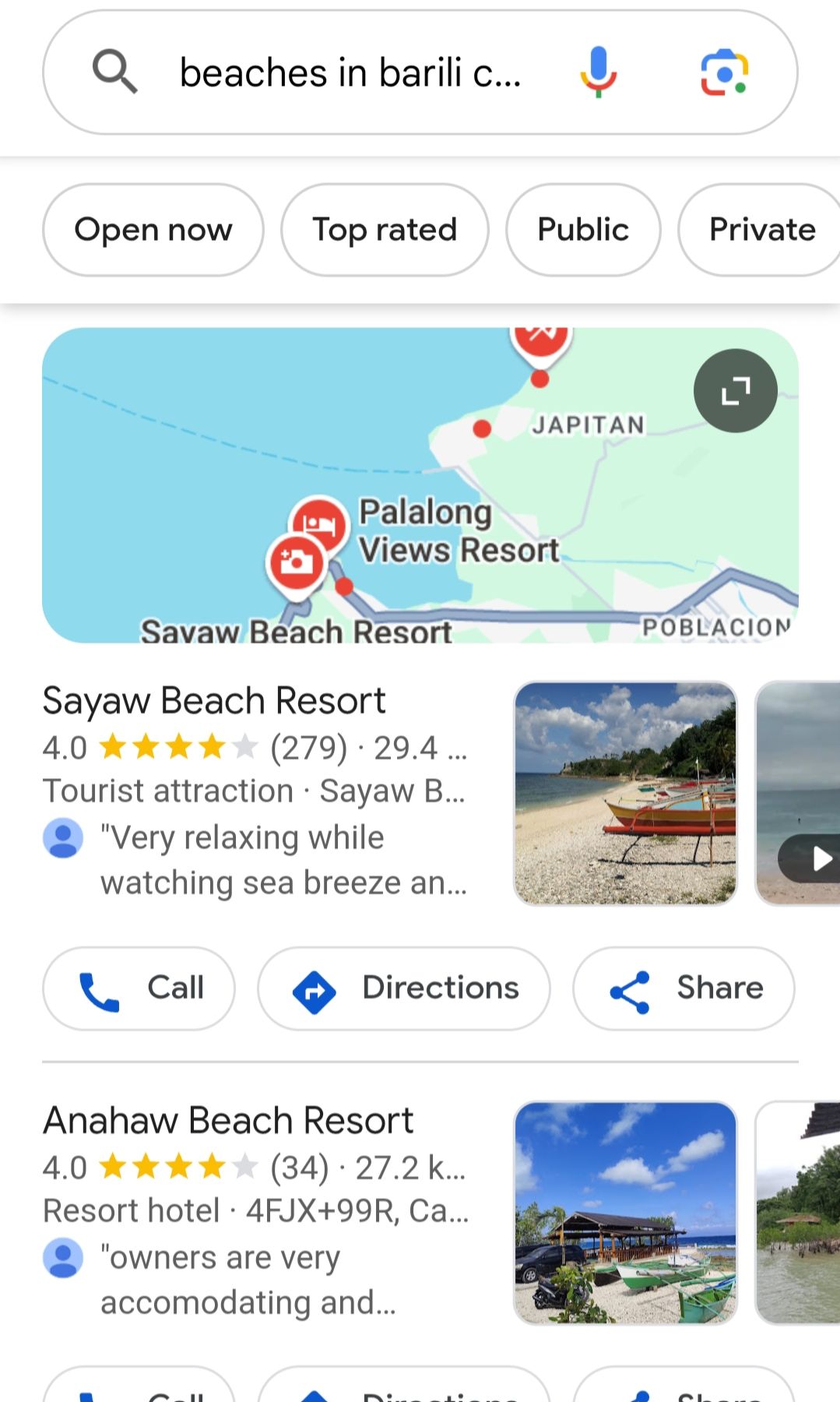Apply the Open now filter chip
This screenshot has width=840, height=1402.
click(x=153, y=230)
